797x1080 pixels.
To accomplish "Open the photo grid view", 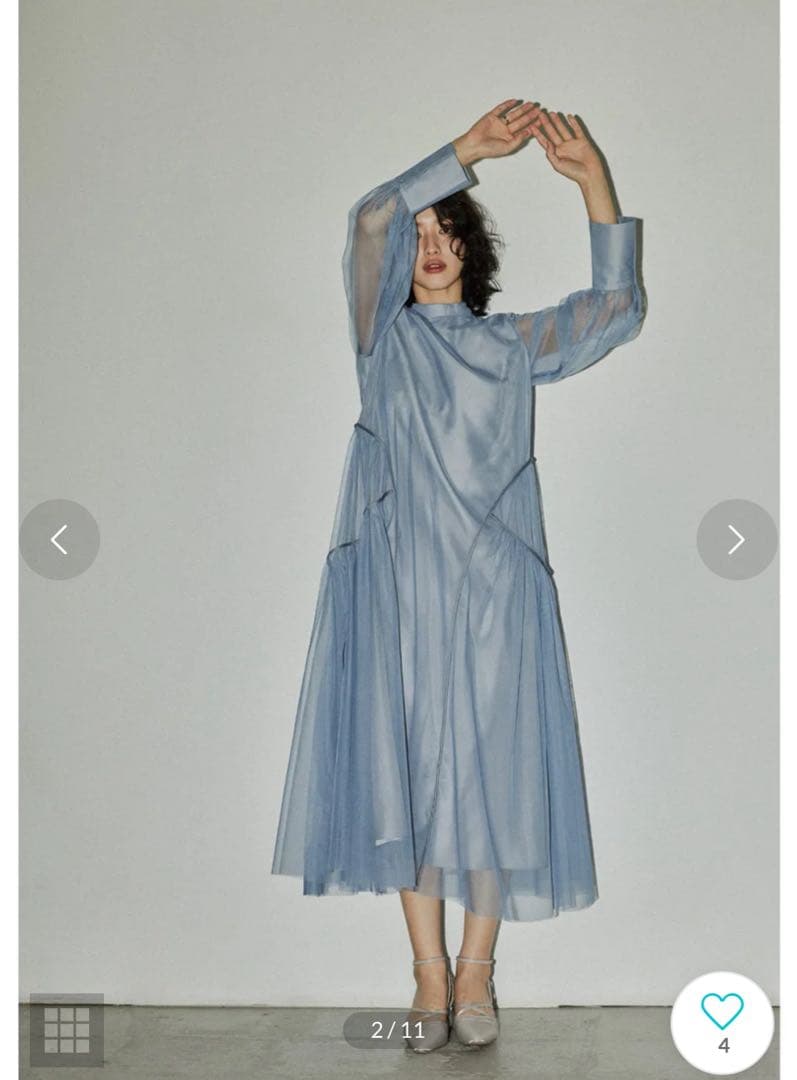I will [67, 1029].
